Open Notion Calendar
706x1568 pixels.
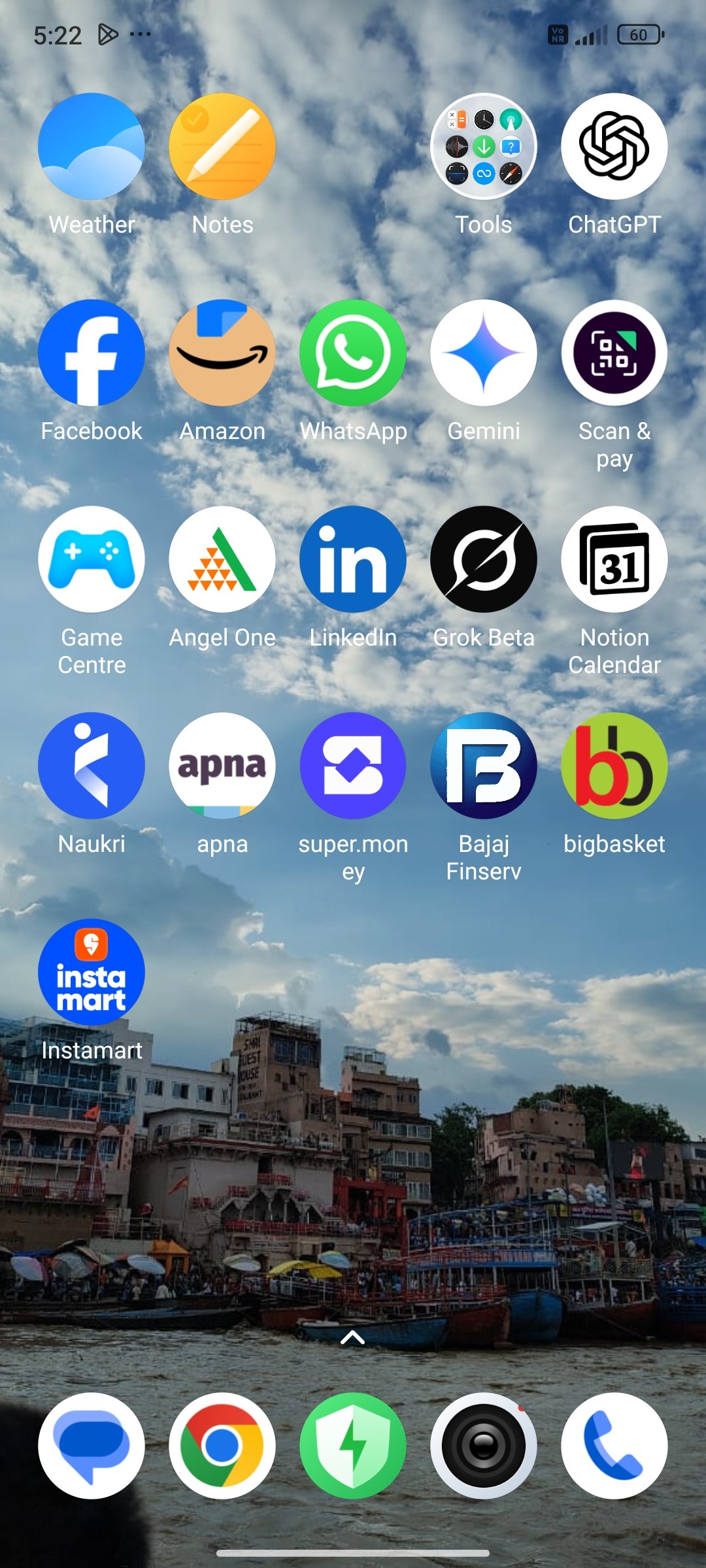(x=614, y=559)
